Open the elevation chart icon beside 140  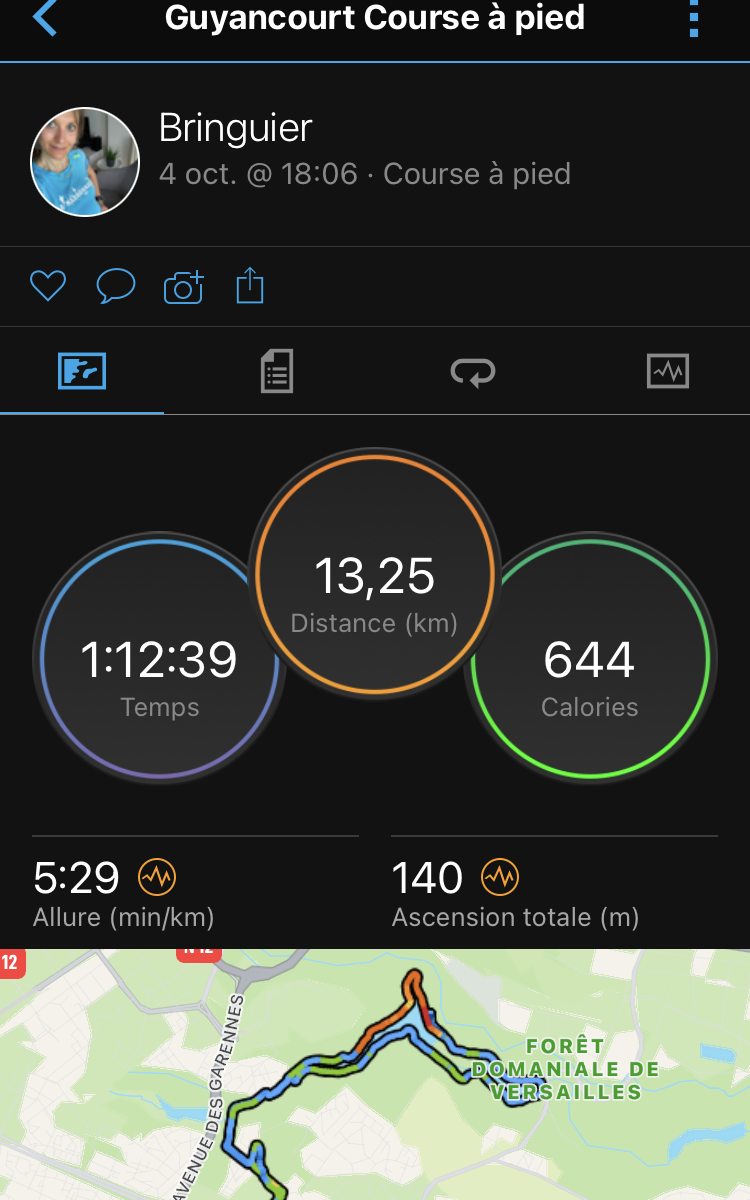pyautogui.click(x=500, y=878)
